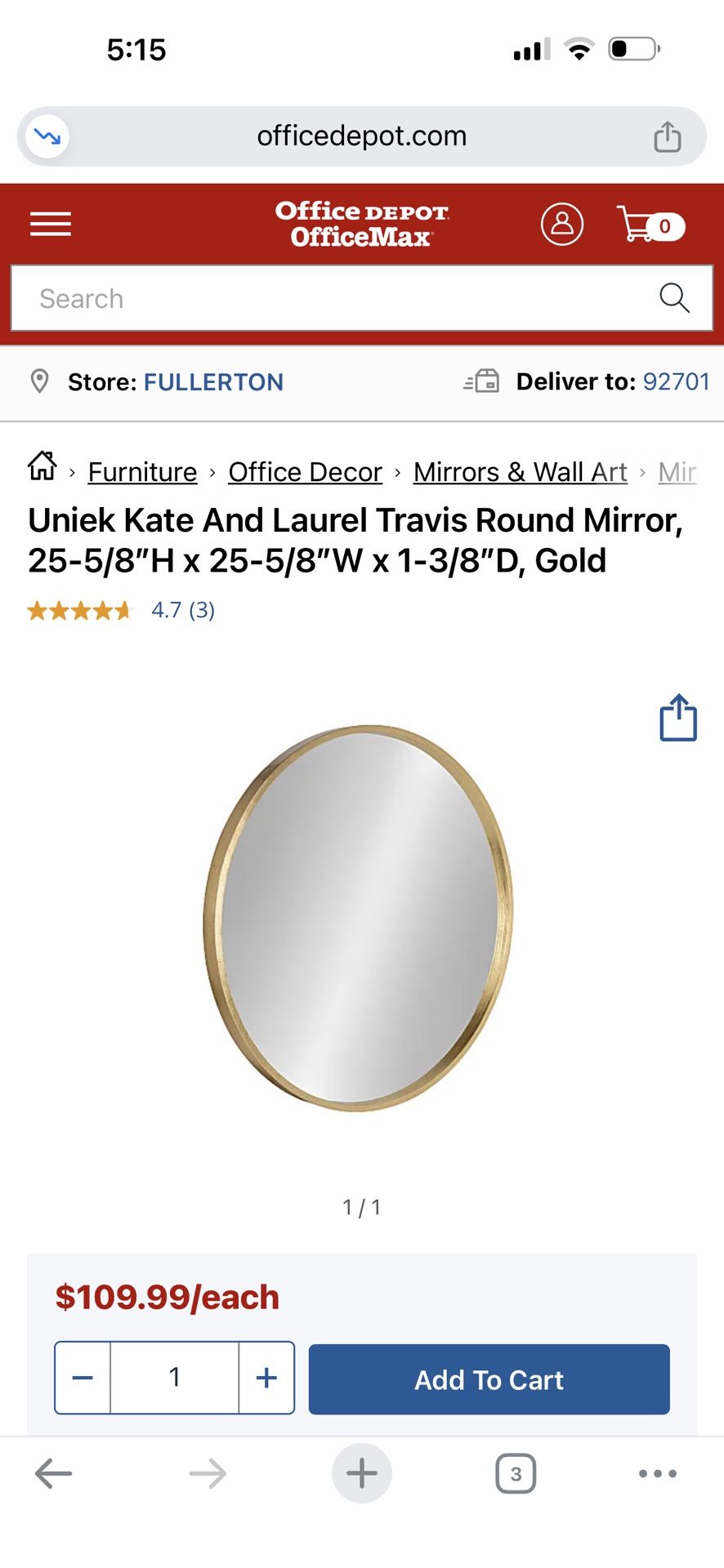Go to the home breadcrumb icon
This screenshot has width=724, height=1568.
[x=42, y=467]
